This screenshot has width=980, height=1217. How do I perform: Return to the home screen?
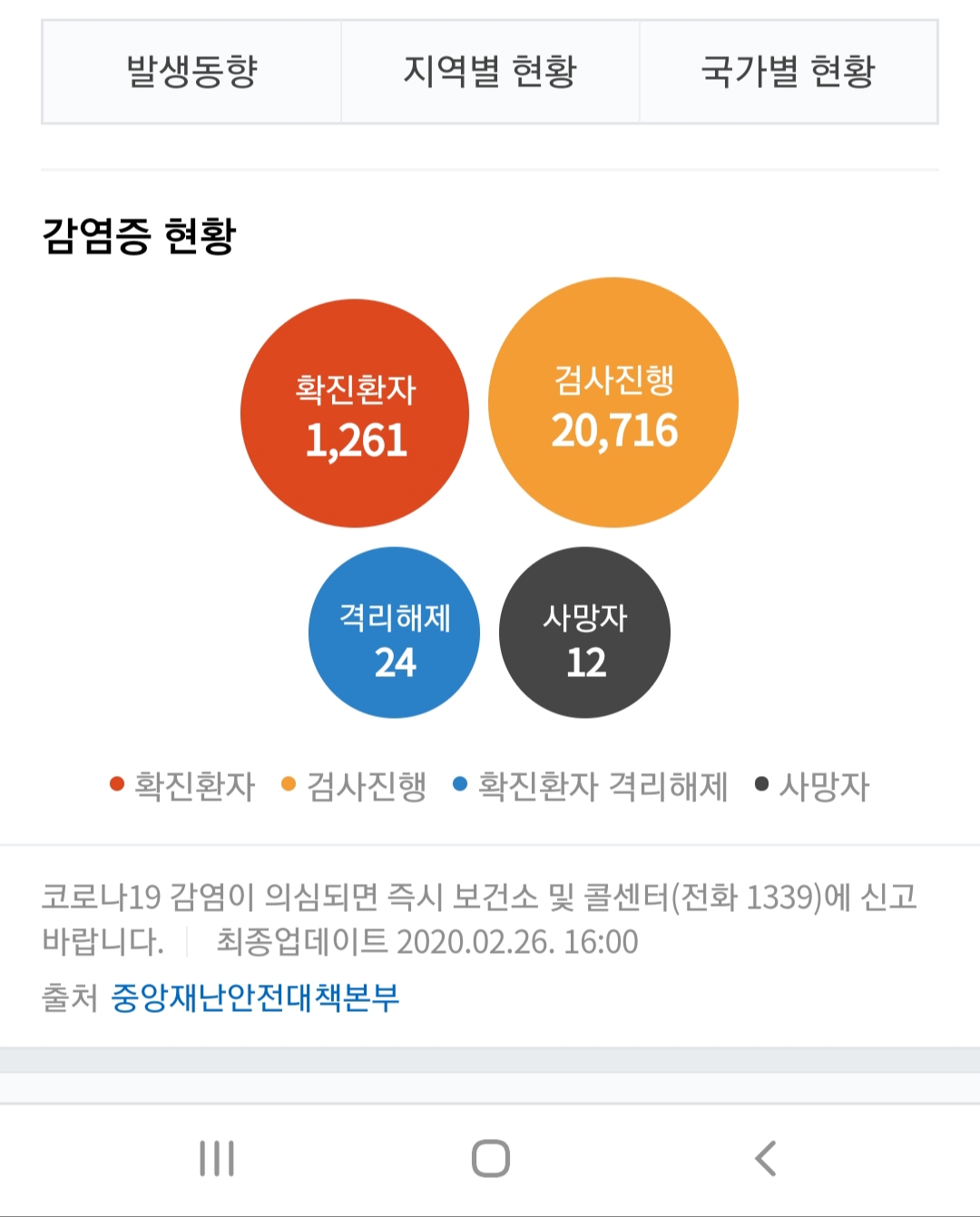[x=490, y=1158]
